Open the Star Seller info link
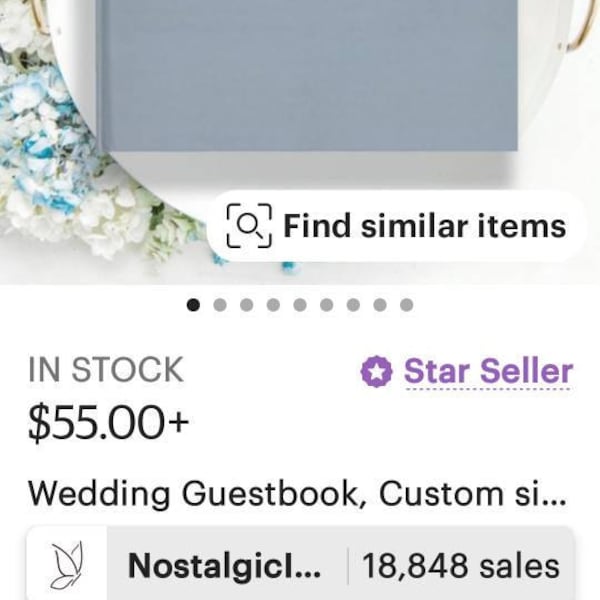 click(467, 372)
